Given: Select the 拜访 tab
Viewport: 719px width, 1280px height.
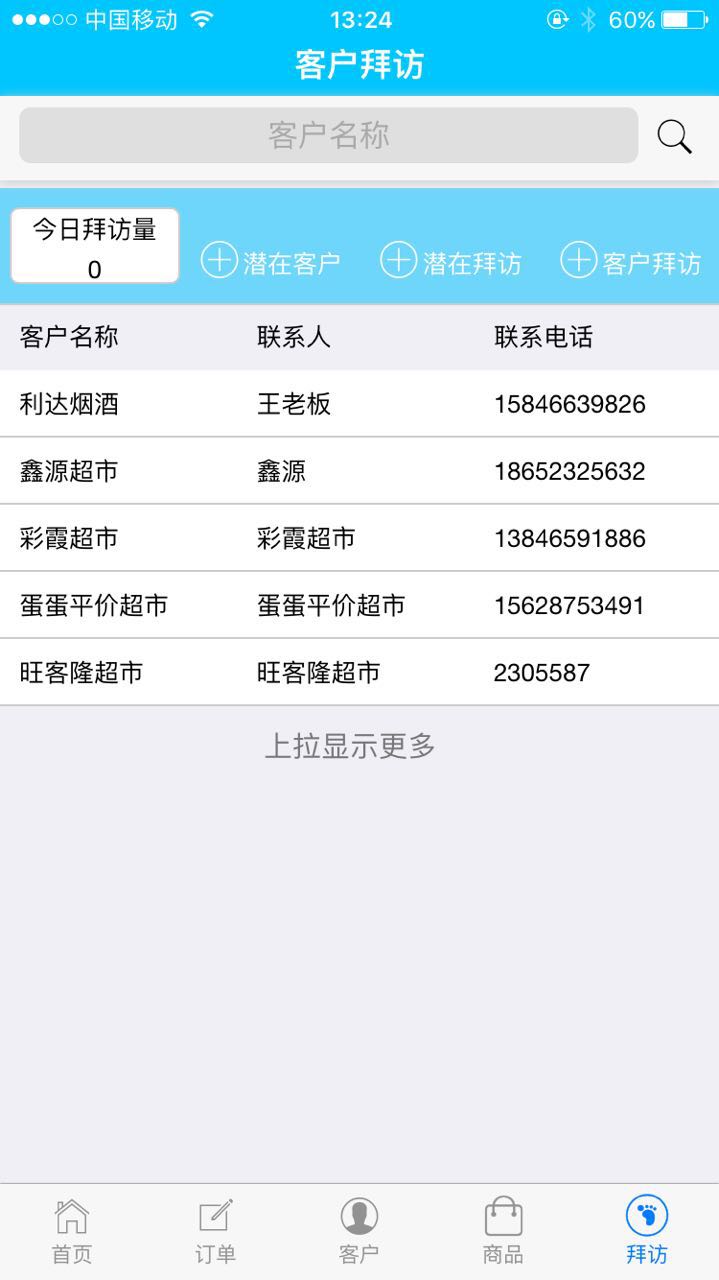Looking at the screenshot, I should (x=646, y=1232).
